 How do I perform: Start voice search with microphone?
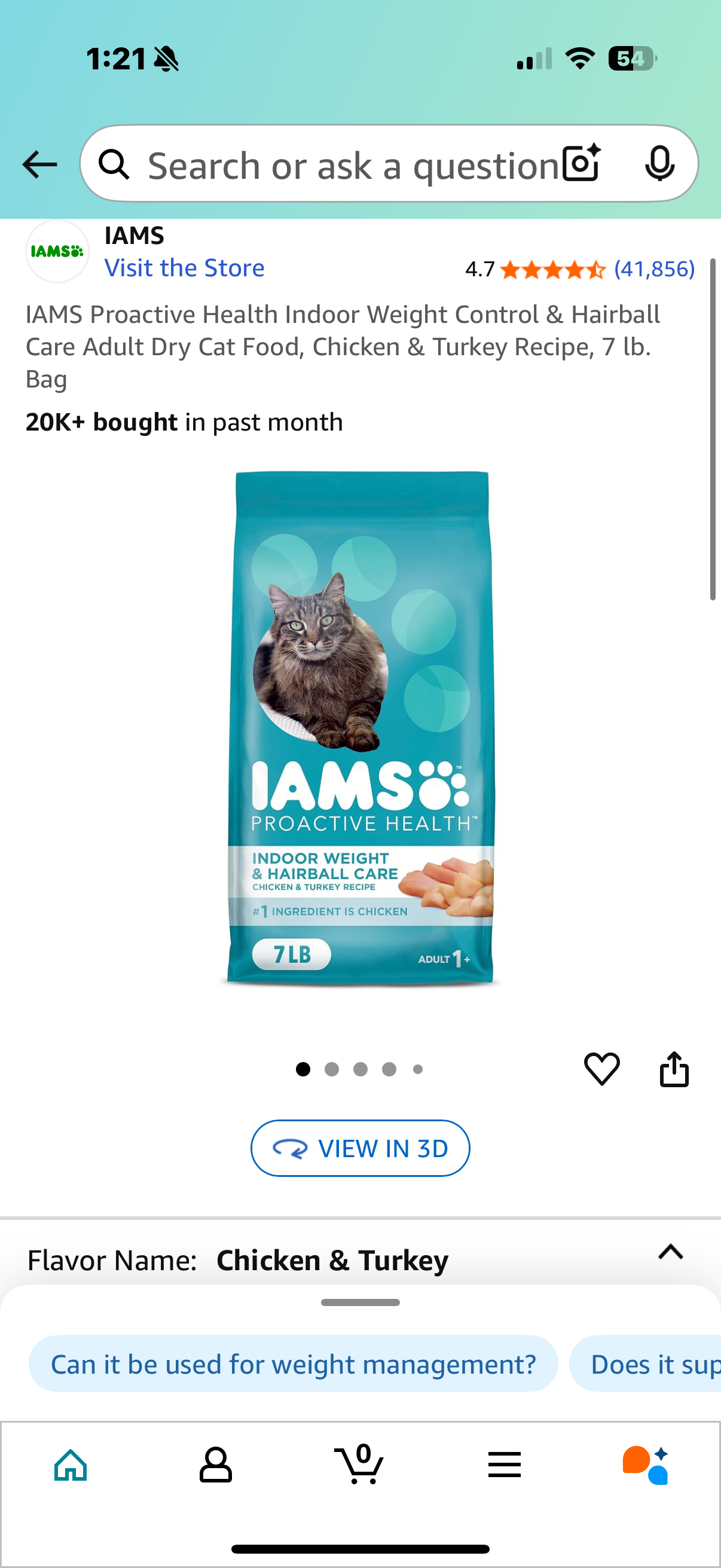pyautogui.click(x=659, y=164)
